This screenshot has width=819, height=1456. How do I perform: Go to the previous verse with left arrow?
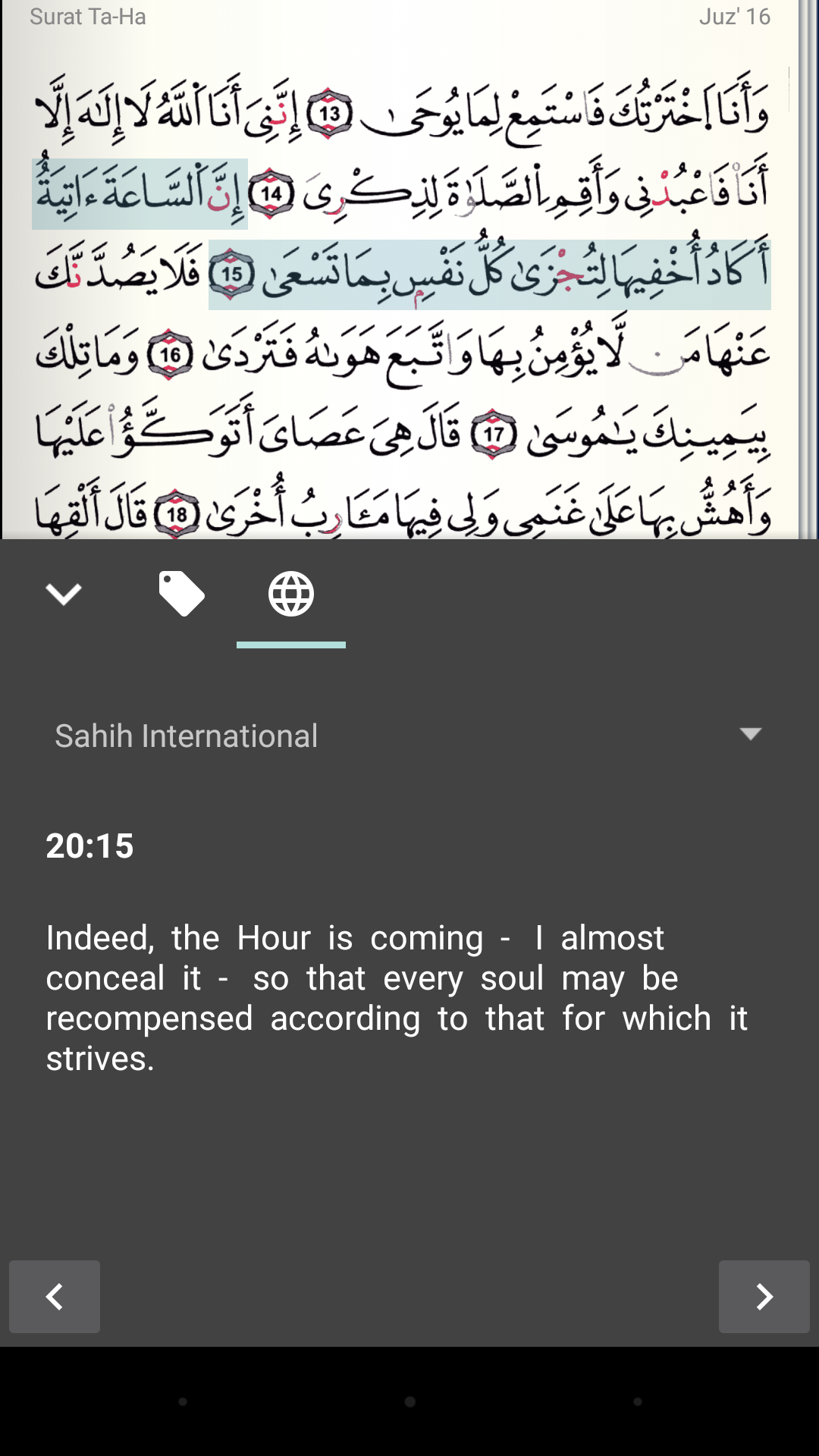point(55,1297)
